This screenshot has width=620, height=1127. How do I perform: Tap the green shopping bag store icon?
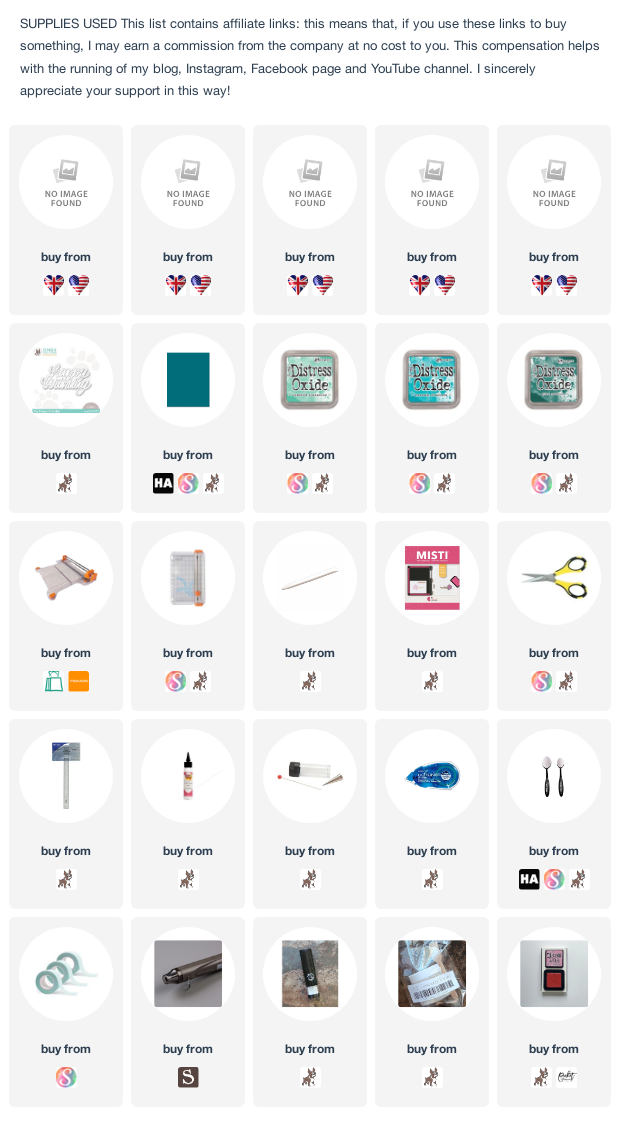pyautogui.click(x=54, y=681)
